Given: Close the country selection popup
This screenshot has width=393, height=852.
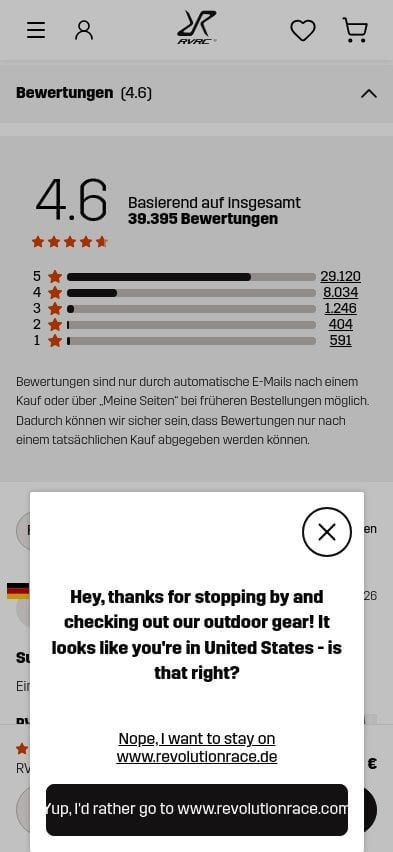Looking at the screenshot, I should point(327,532).
